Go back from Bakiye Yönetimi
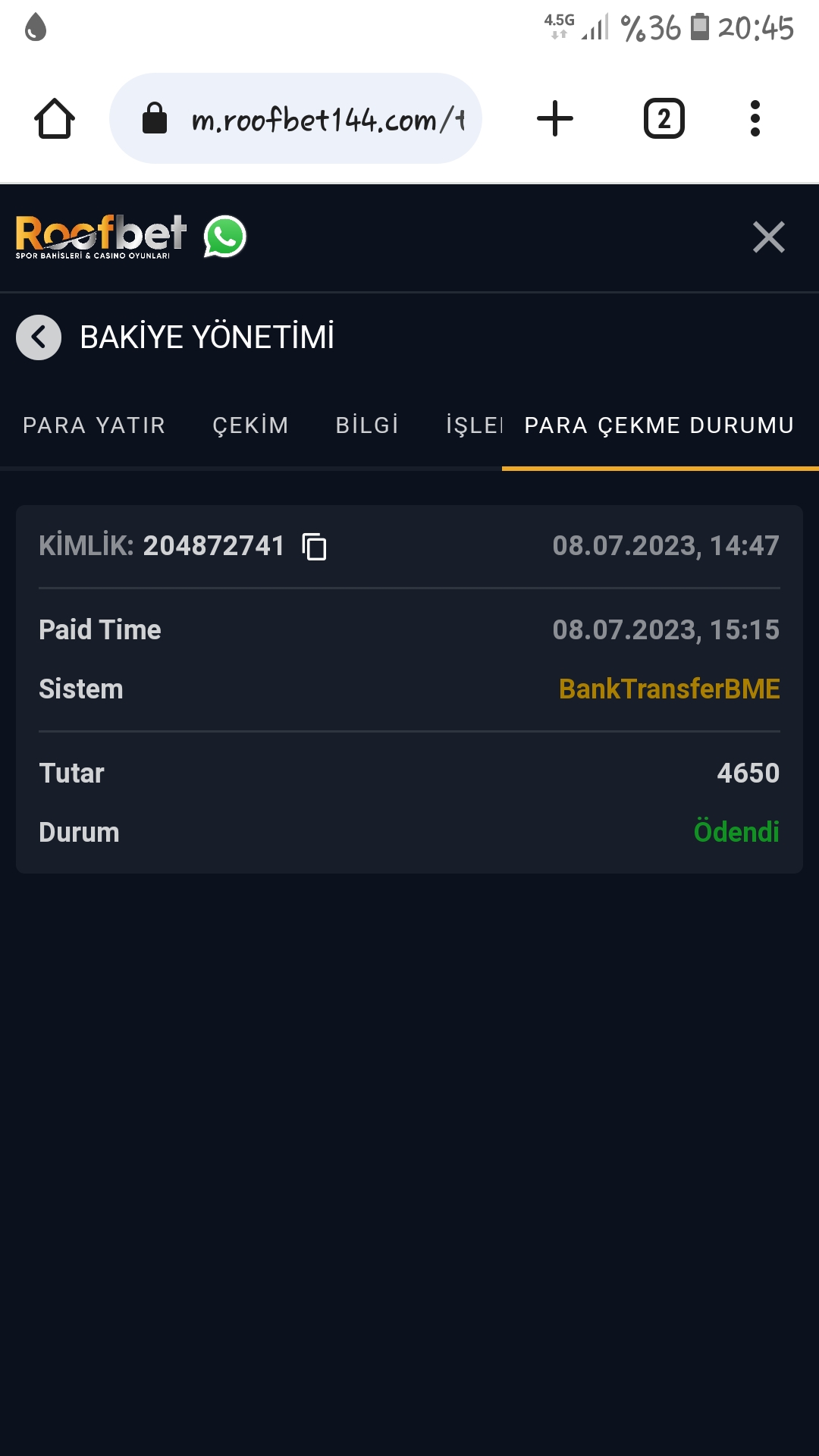Viewport: 819px width, 1456px height. click(39, 337)
